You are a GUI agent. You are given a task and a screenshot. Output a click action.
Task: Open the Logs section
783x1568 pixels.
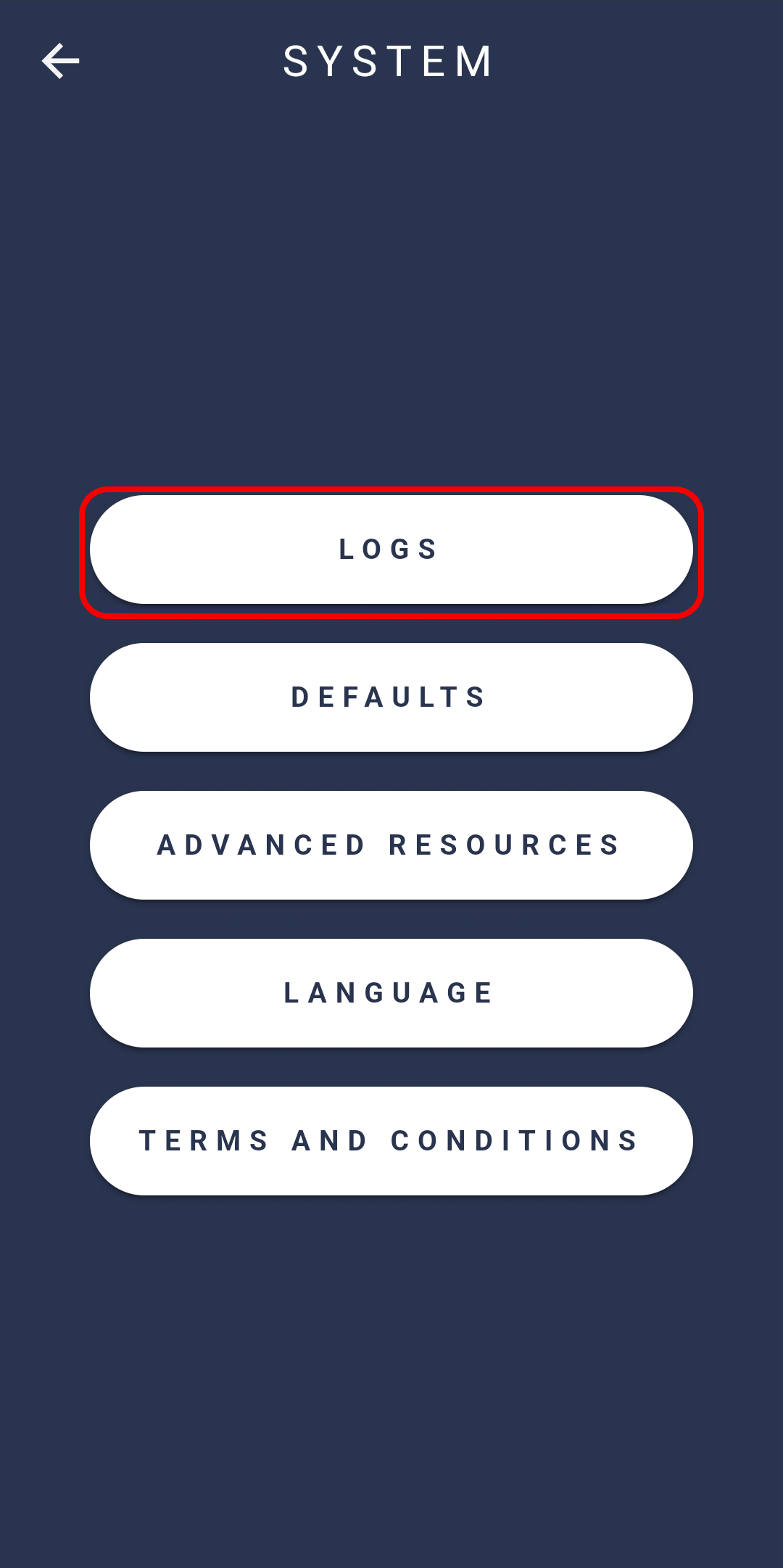[391, 549]
